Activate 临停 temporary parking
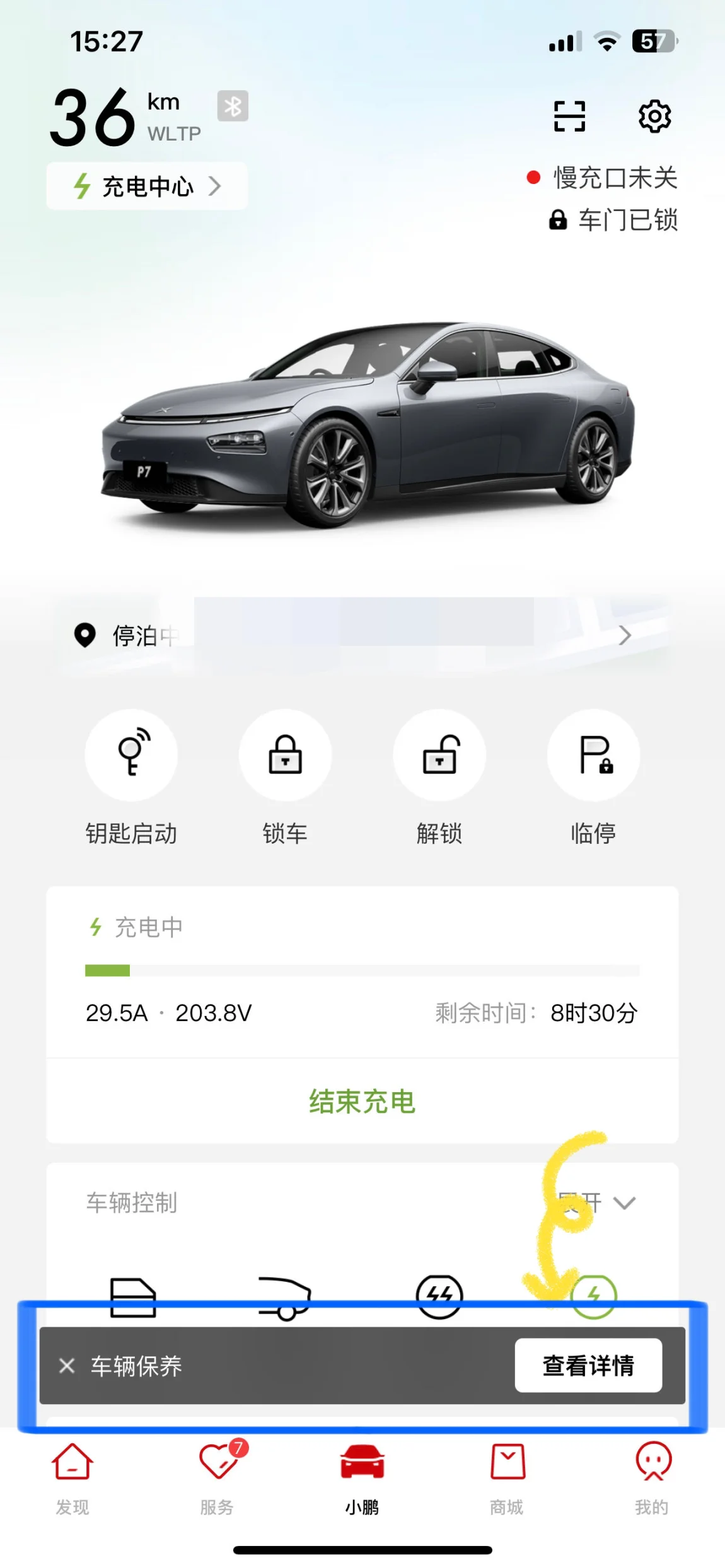Screen dimensions: 725x1568 (x=593, y=755)
